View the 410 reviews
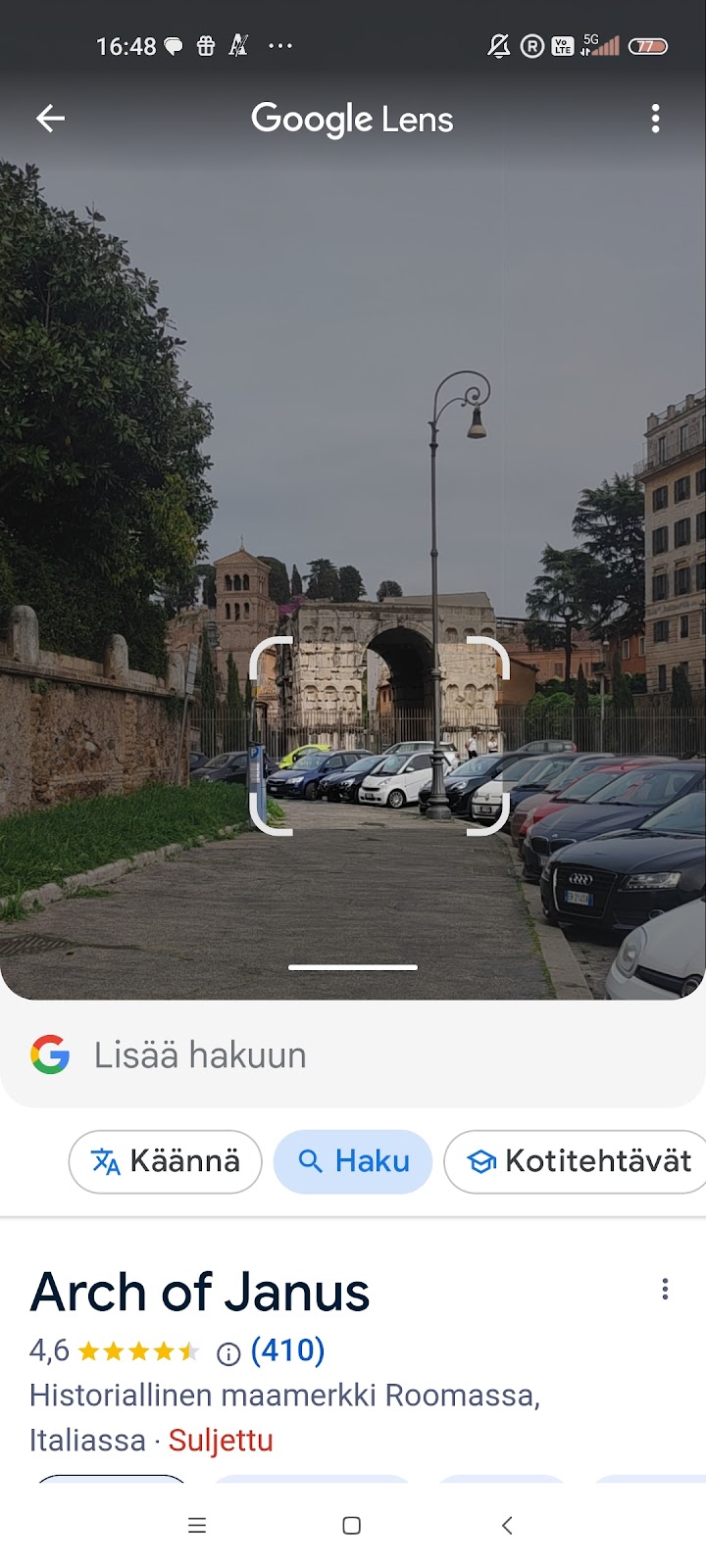This screenshot has width=706, height=1568. (x=287, y=1350)
